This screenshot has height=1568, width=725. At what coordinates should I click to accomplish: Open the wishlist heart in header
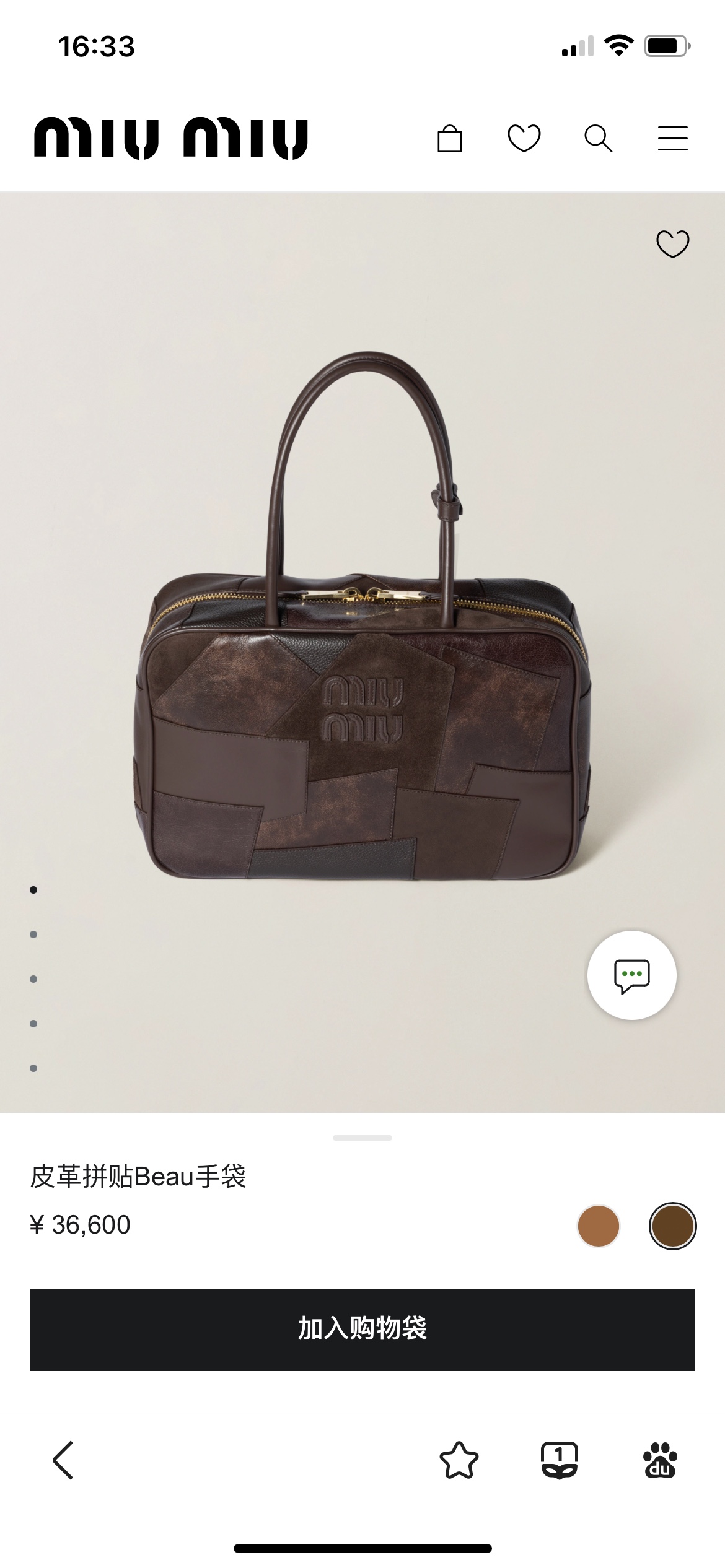[524, 138]
